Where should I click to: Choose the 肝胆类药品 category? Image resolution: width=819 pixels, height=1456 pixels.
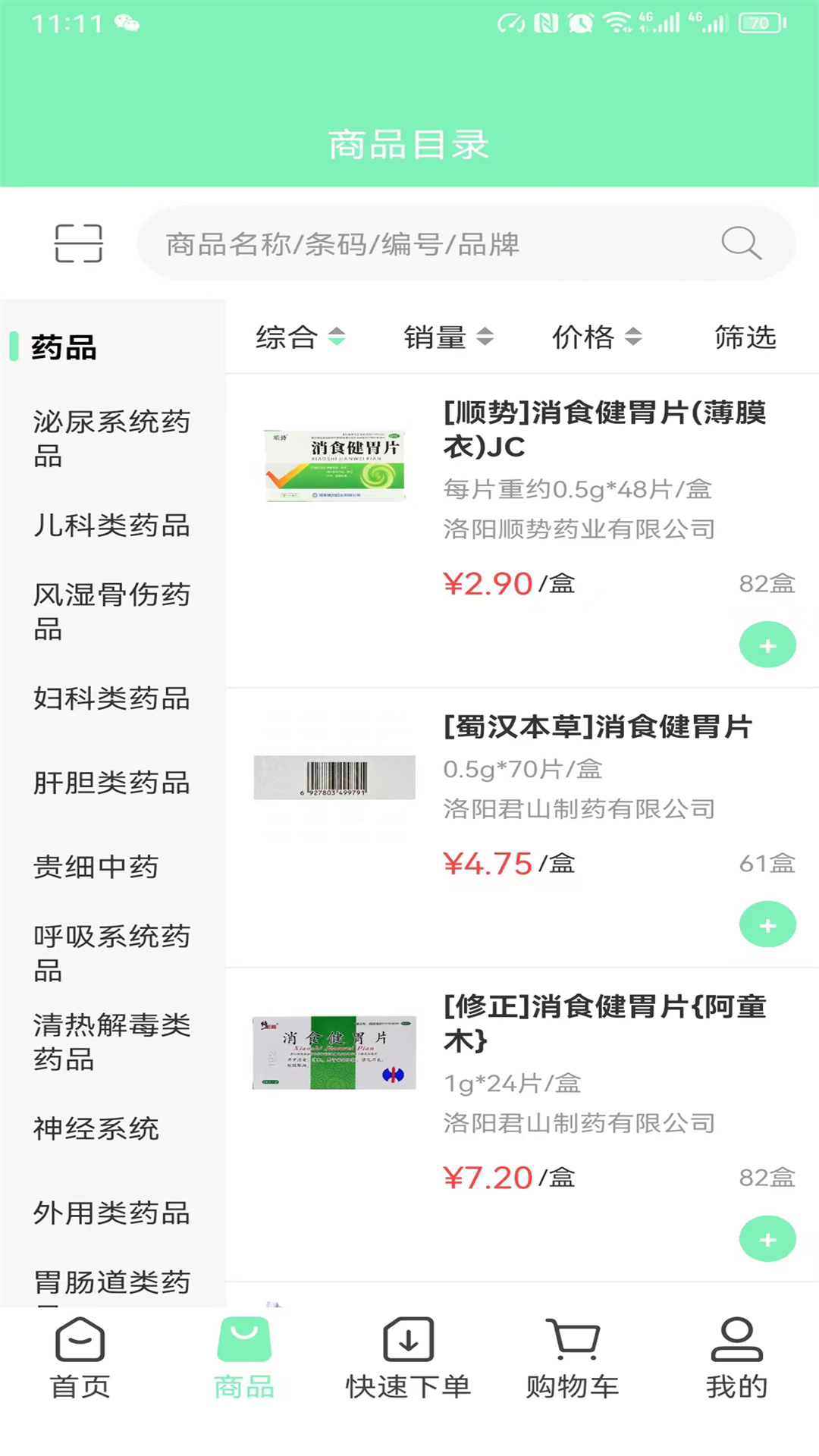(111, 783)
